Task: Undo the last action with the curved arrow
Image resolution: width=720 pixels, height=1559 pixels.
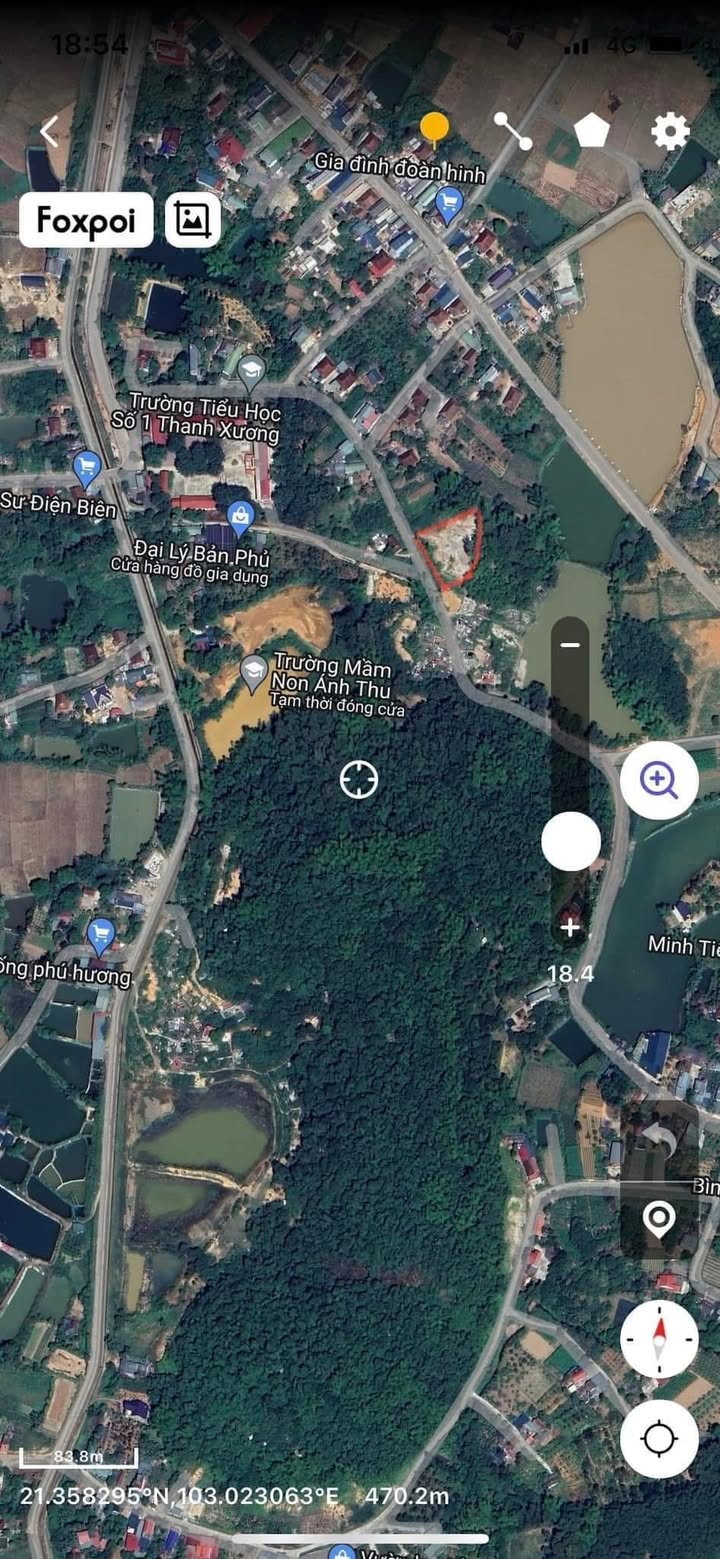Action: 659,1138
